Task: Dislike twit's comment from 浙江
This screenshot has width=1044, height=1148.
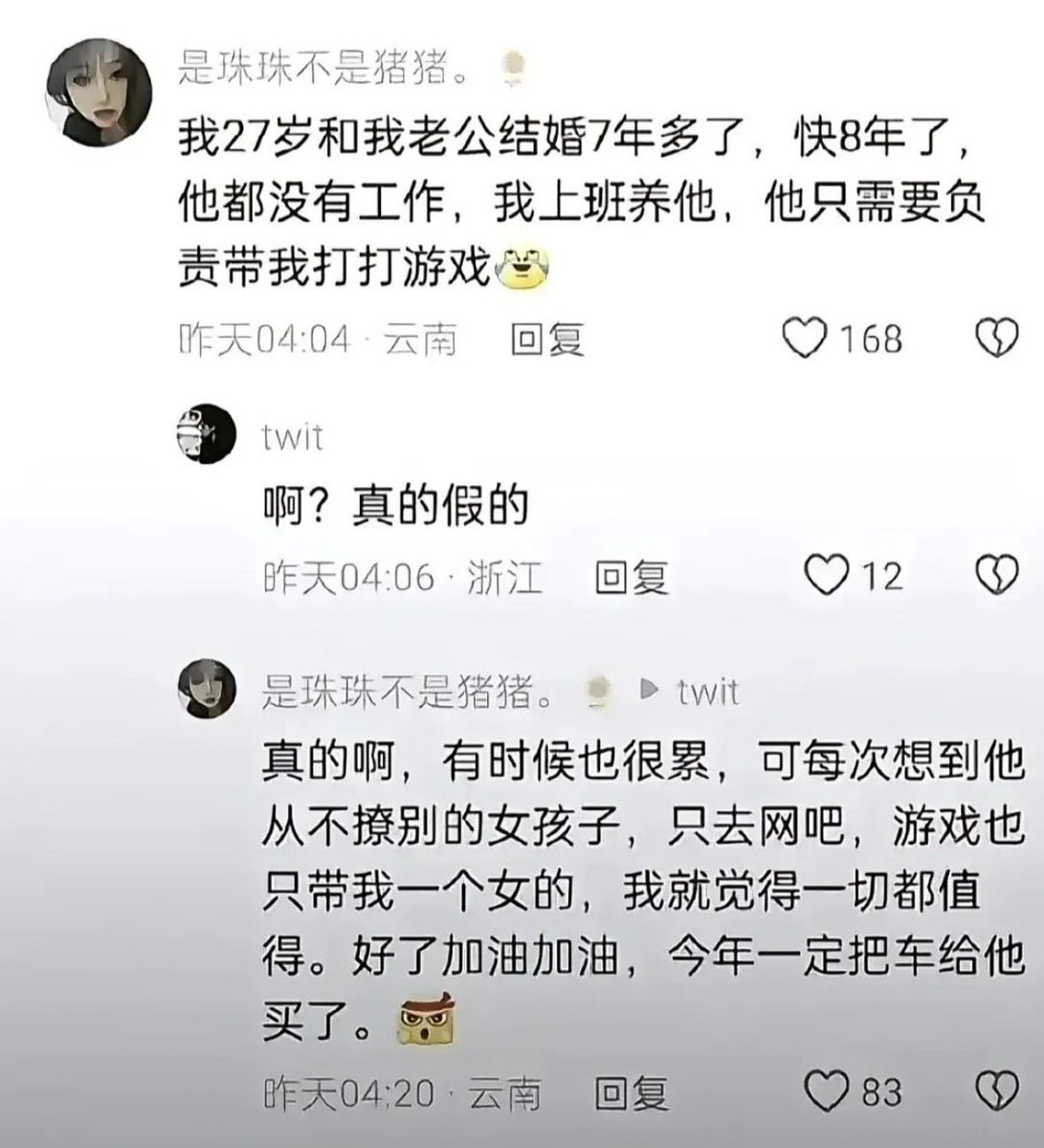Action: [x=996, y=576]
